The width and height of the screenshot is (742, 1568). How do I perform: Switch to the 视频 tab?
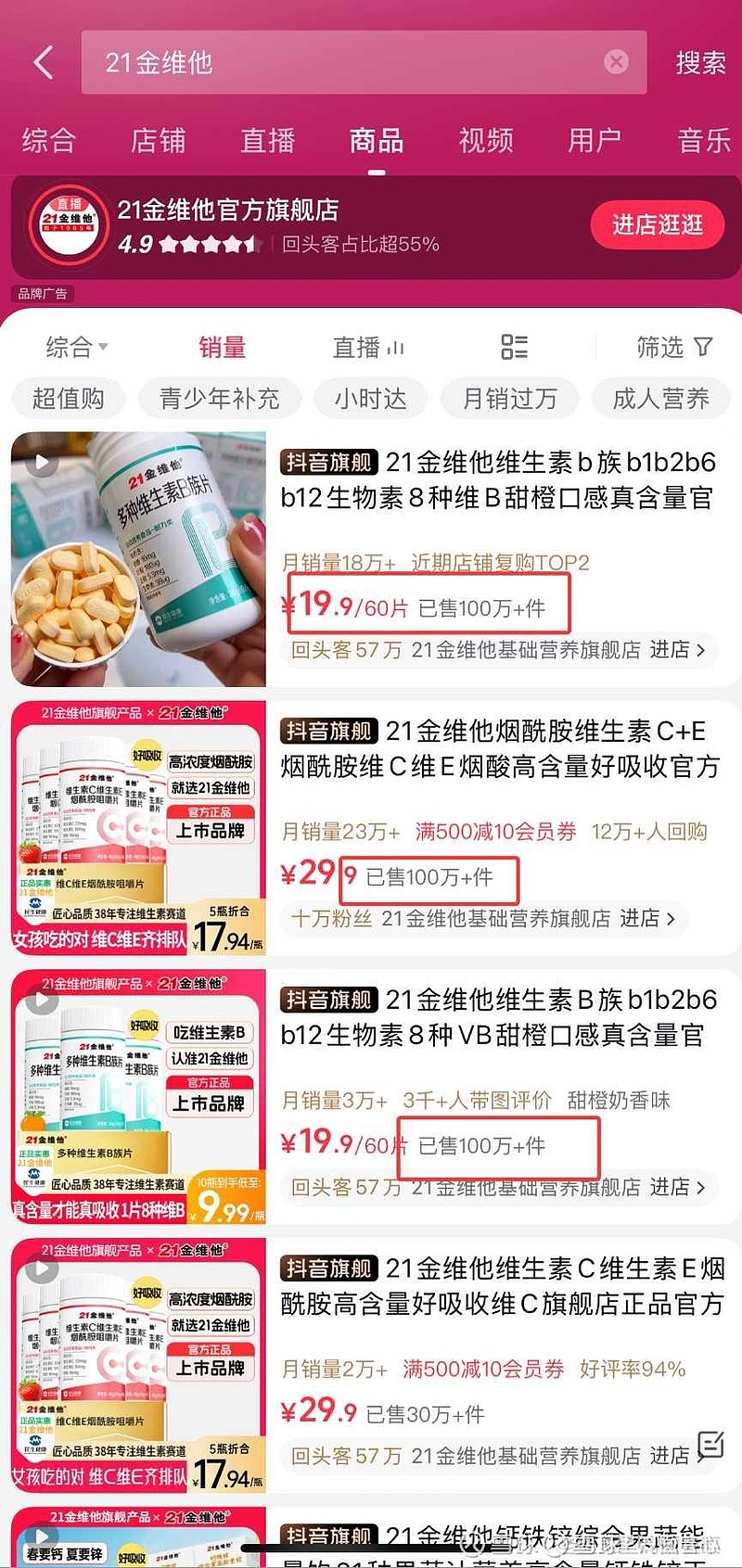coord(485,140)
